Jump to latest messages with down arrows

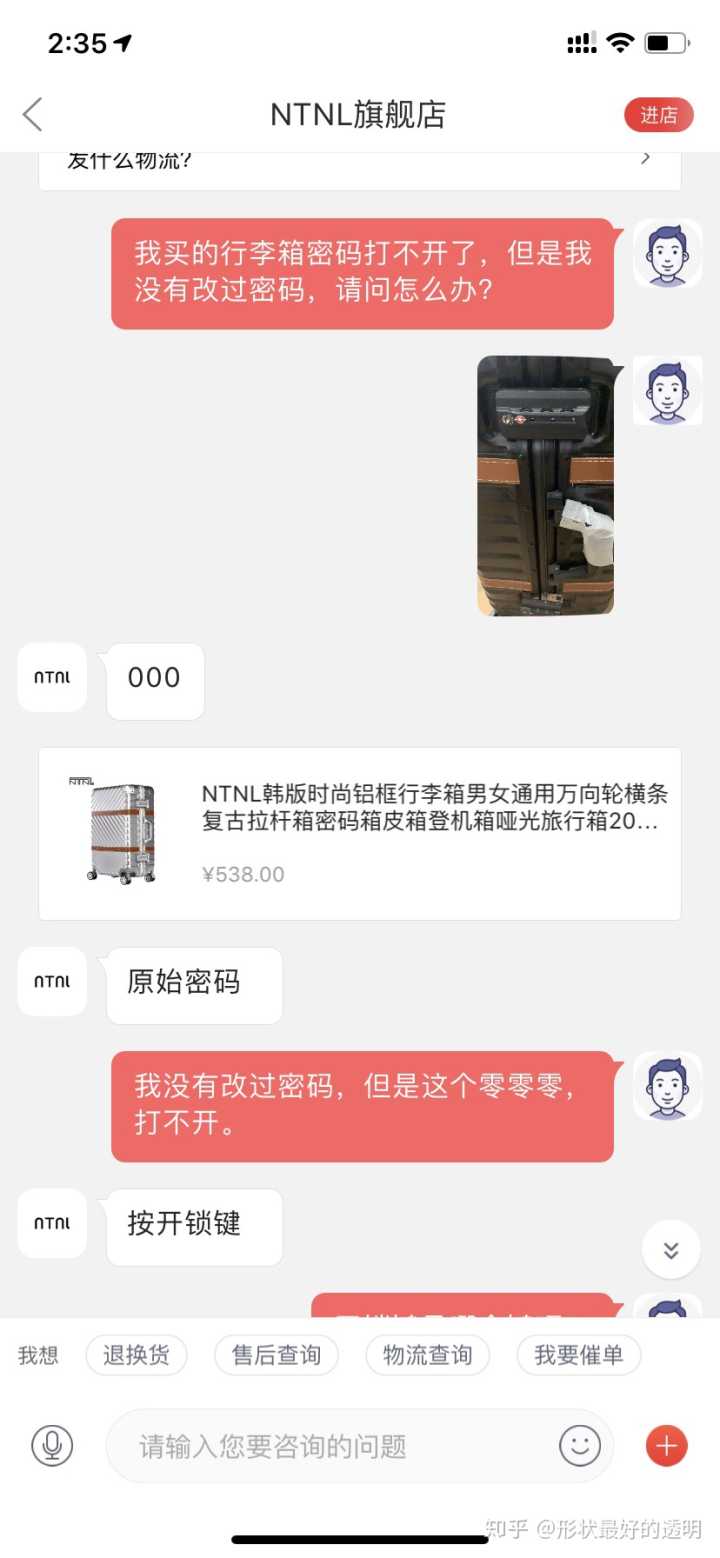[x=670, y=1250]
